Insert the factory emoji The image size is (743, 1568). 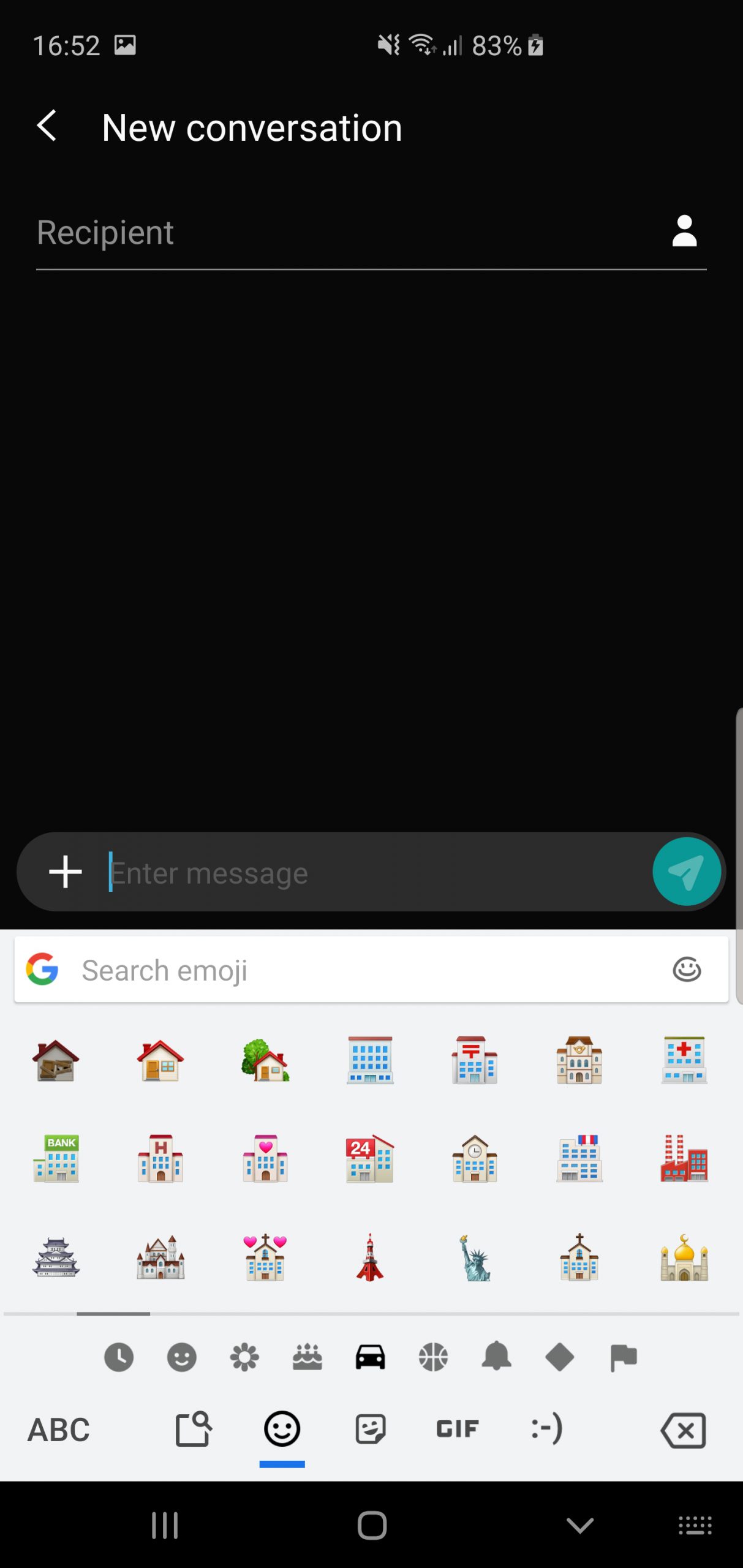tap(684, 1158)
